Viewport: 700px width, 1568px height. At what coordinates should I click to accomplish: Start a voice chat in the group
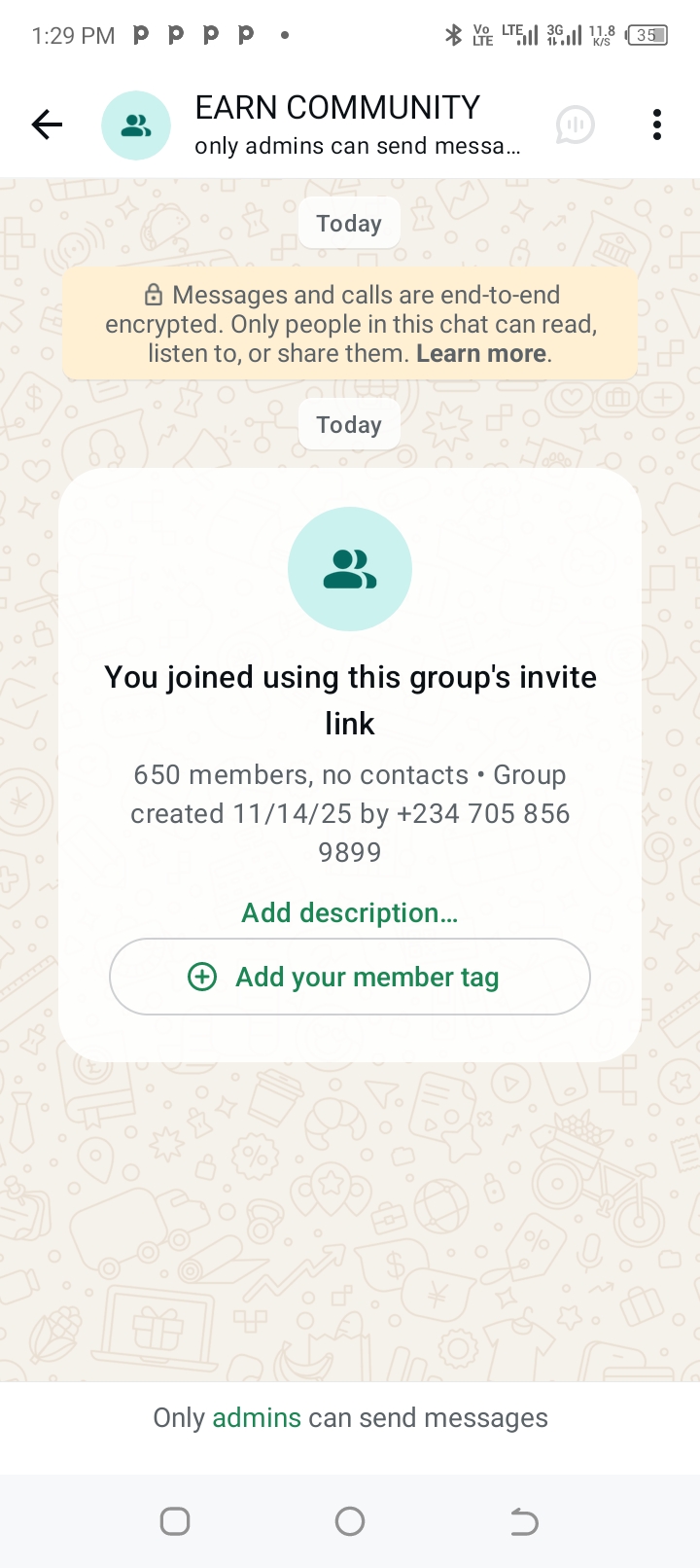click(x=575, y=125)
